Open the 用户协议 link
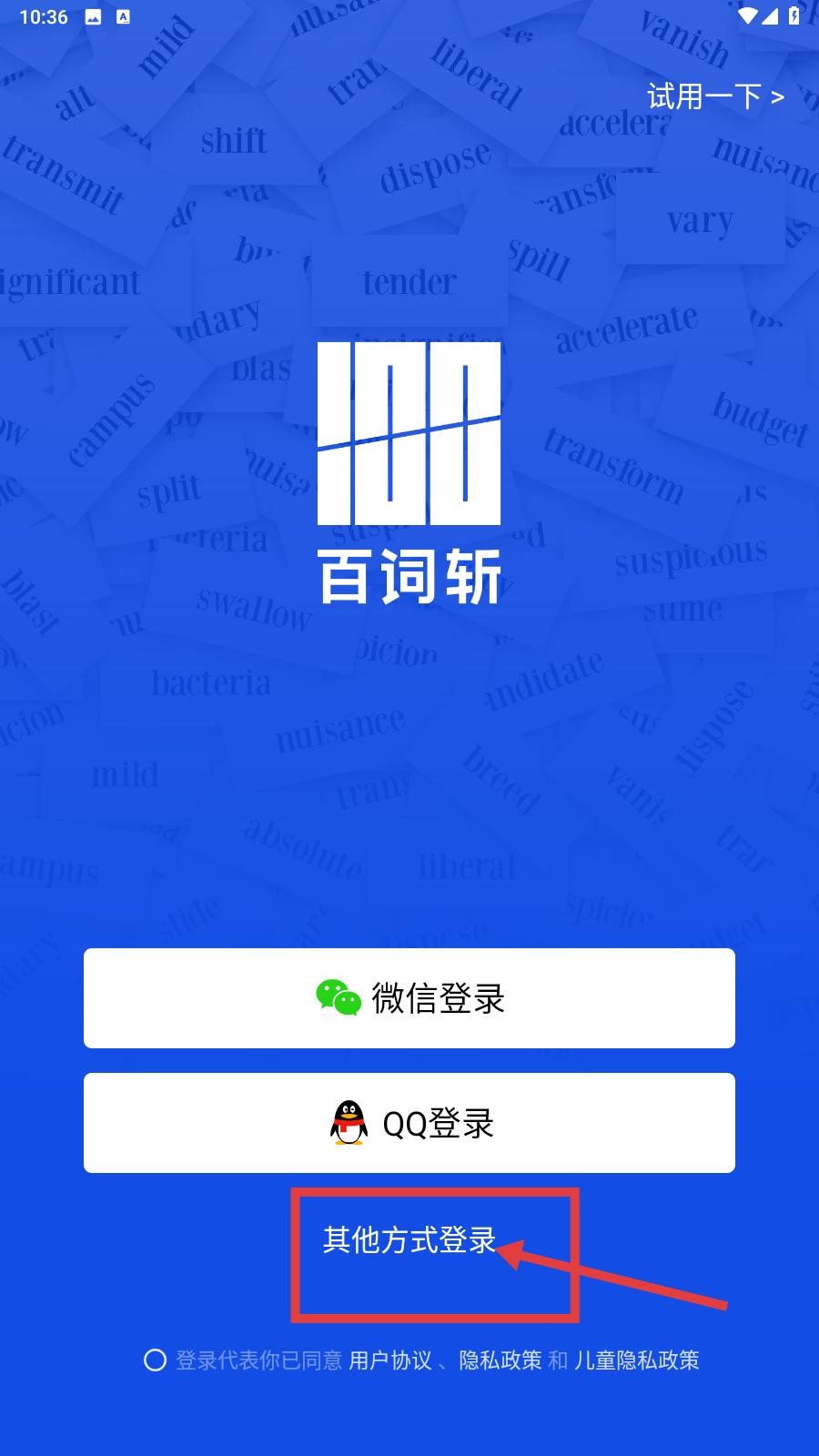 coord(390,1360)
